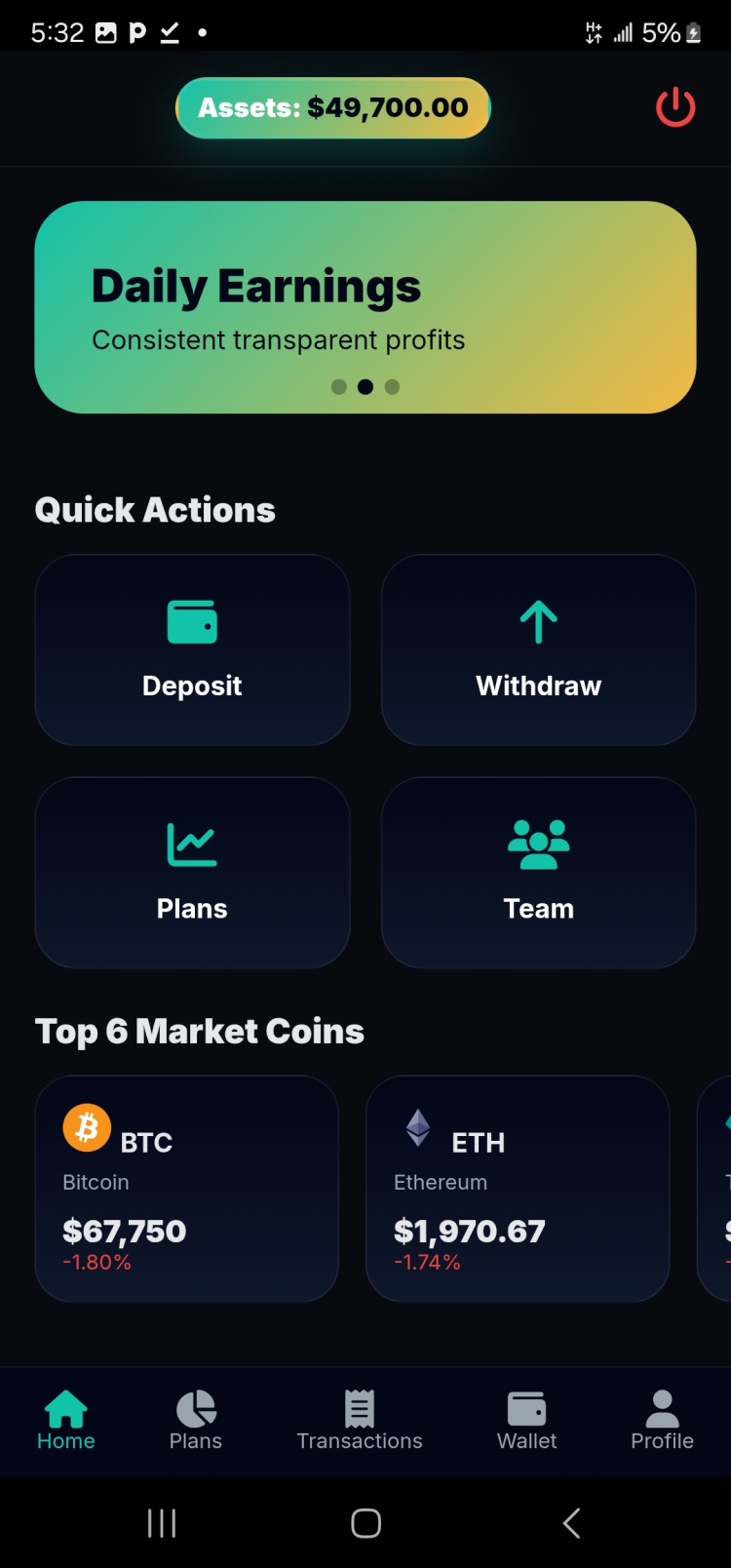Go back using the system back button

coord(572,1523)
